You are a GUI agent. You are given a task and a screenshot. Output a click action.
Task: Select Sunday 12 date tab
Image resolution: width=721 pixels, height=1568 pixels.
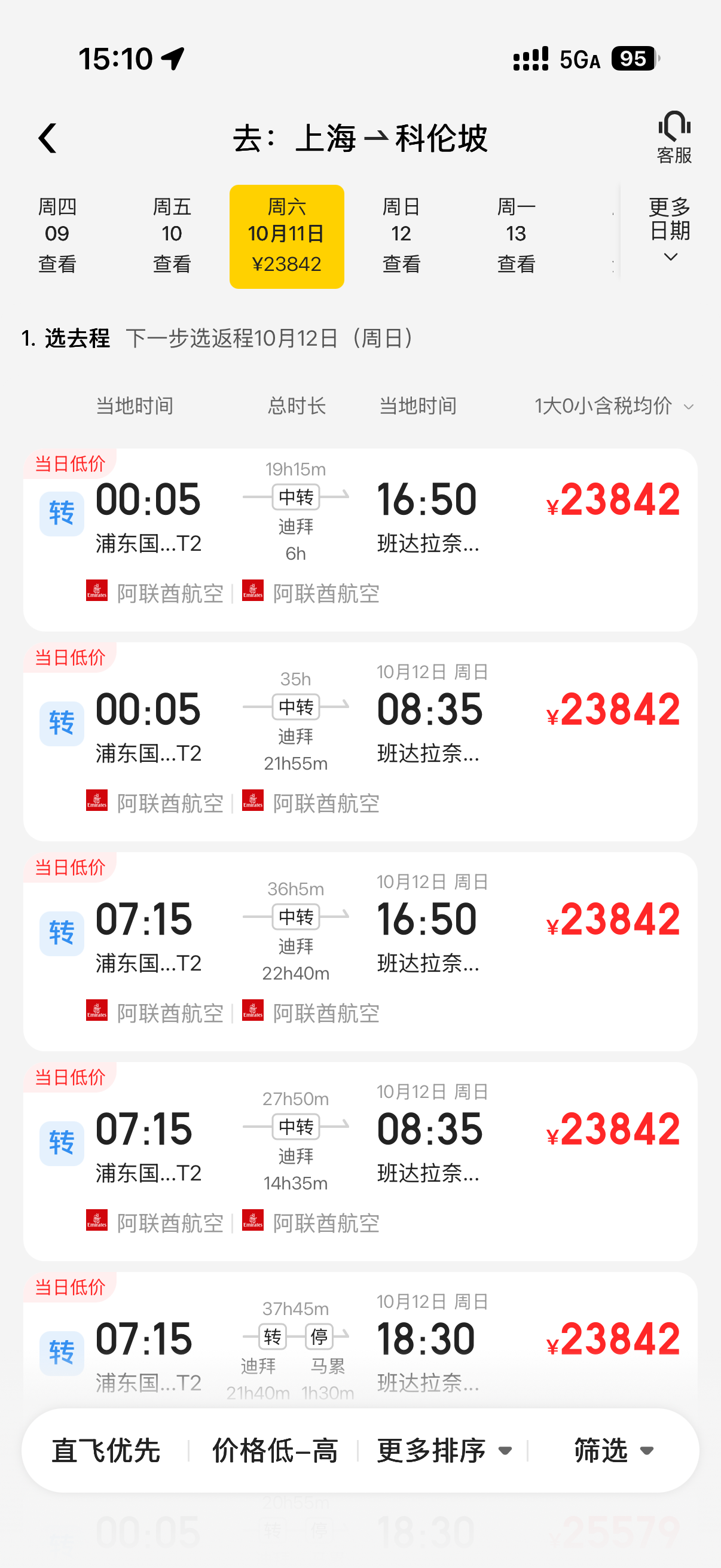[401, 235]
